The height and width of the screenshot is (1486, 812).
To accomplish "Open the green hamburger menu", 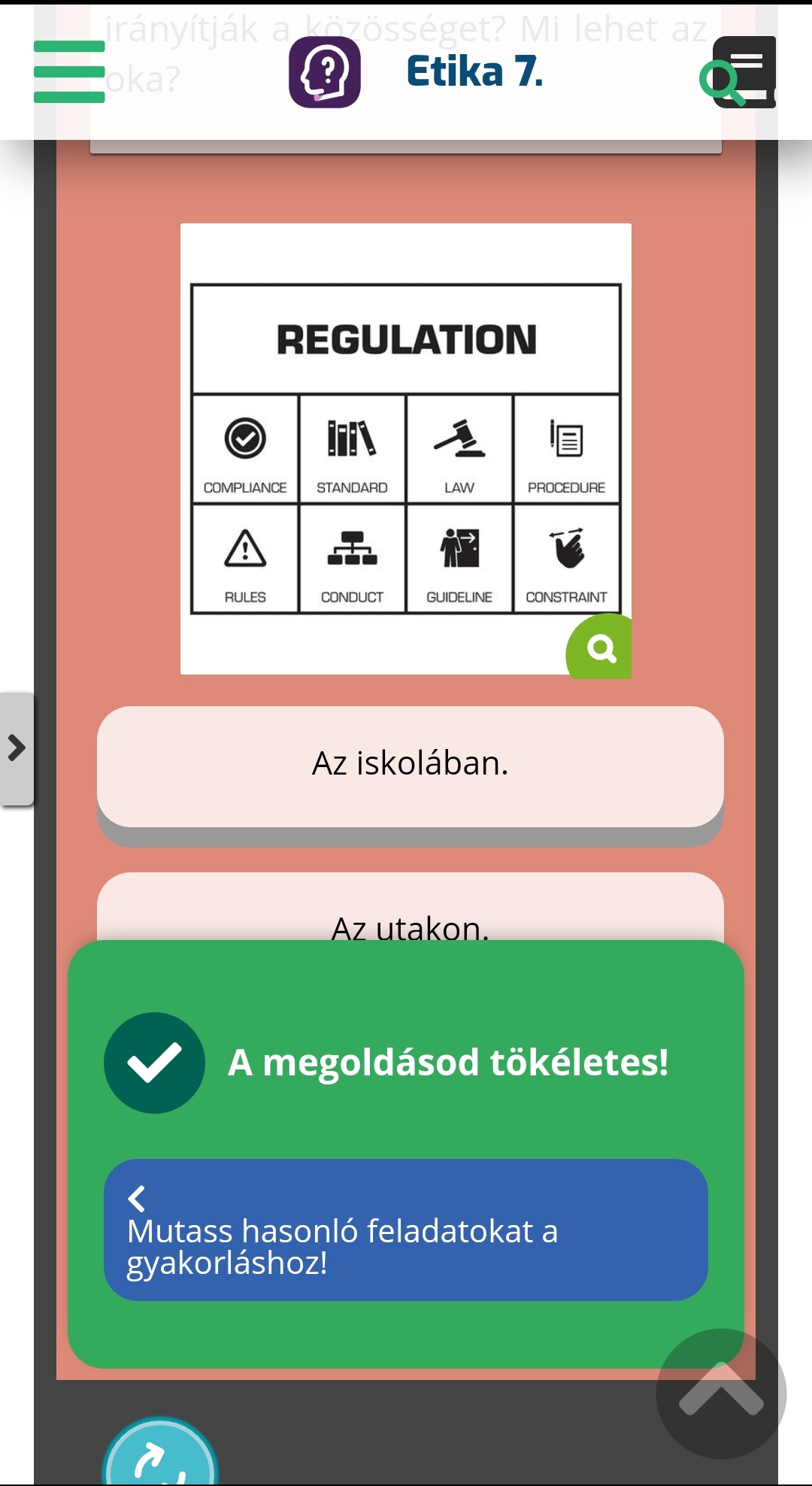I will coord(69,72).
